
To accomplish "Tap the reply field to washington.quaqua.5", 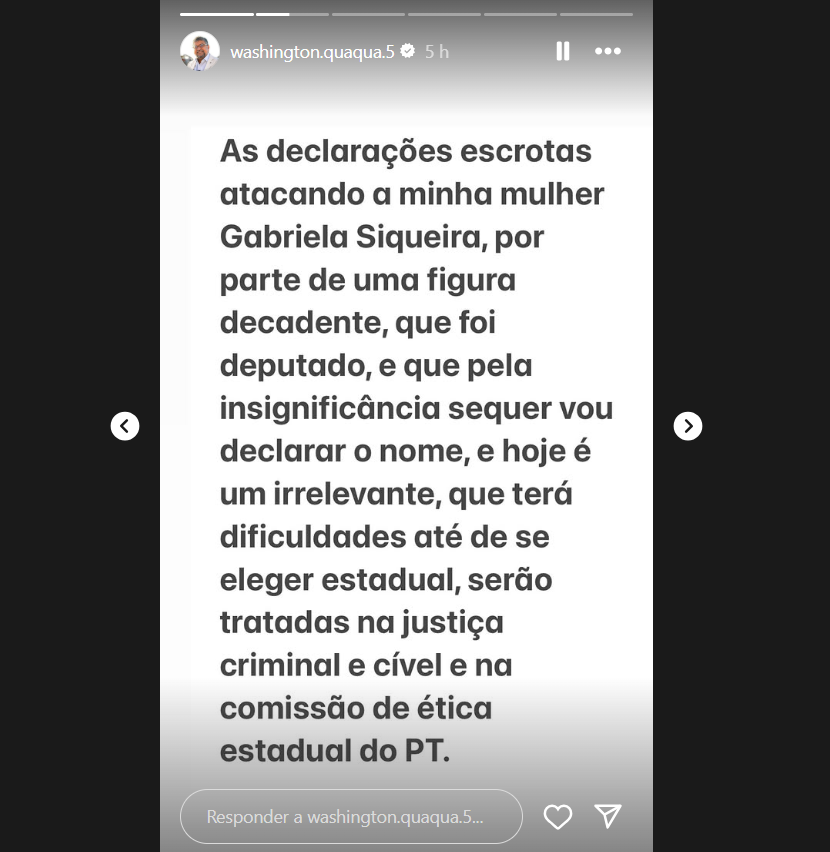I will pyautogui.click(x=351, y=817).
